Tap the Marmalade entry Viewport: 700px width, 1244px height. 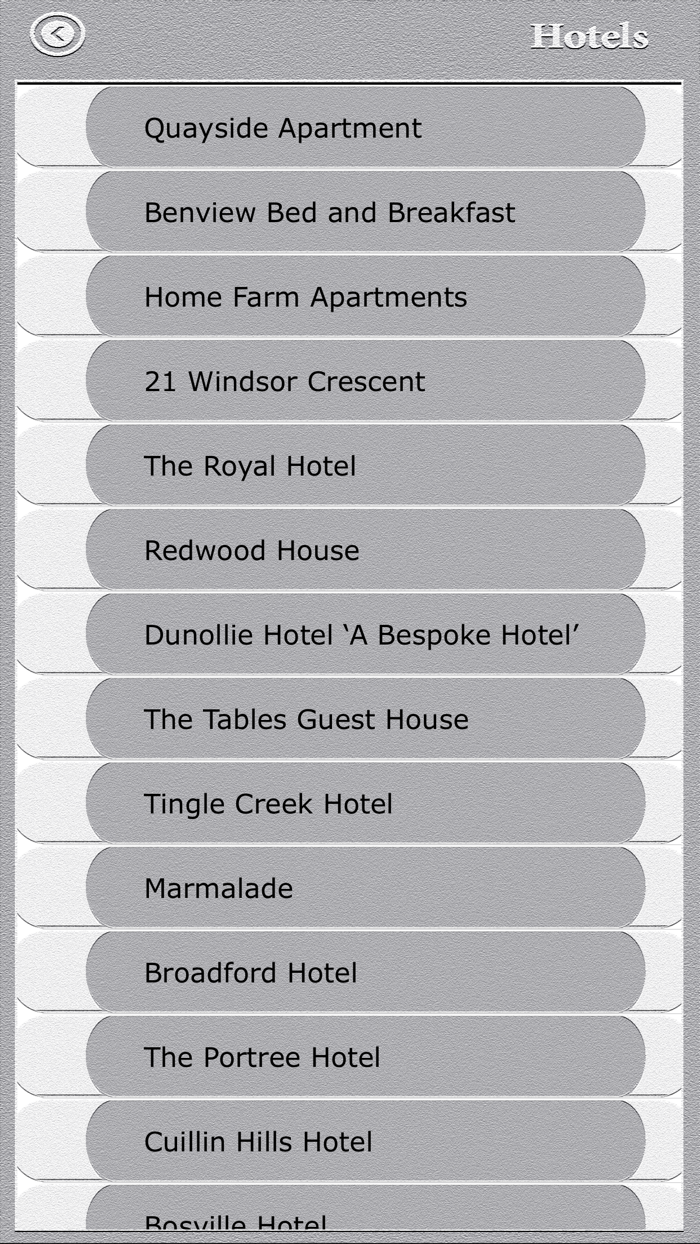(x=365, y=888)
